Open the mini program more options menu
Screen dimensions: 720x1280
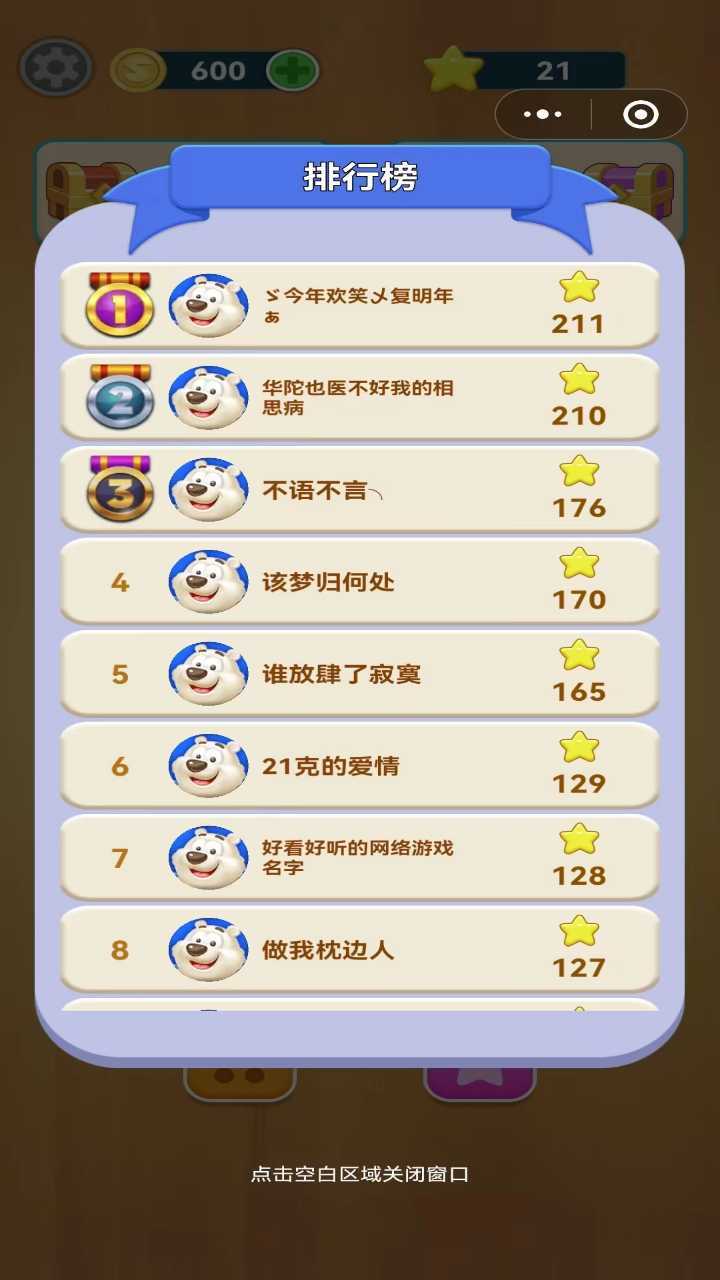pyautogui.click(x=543, y=114)
